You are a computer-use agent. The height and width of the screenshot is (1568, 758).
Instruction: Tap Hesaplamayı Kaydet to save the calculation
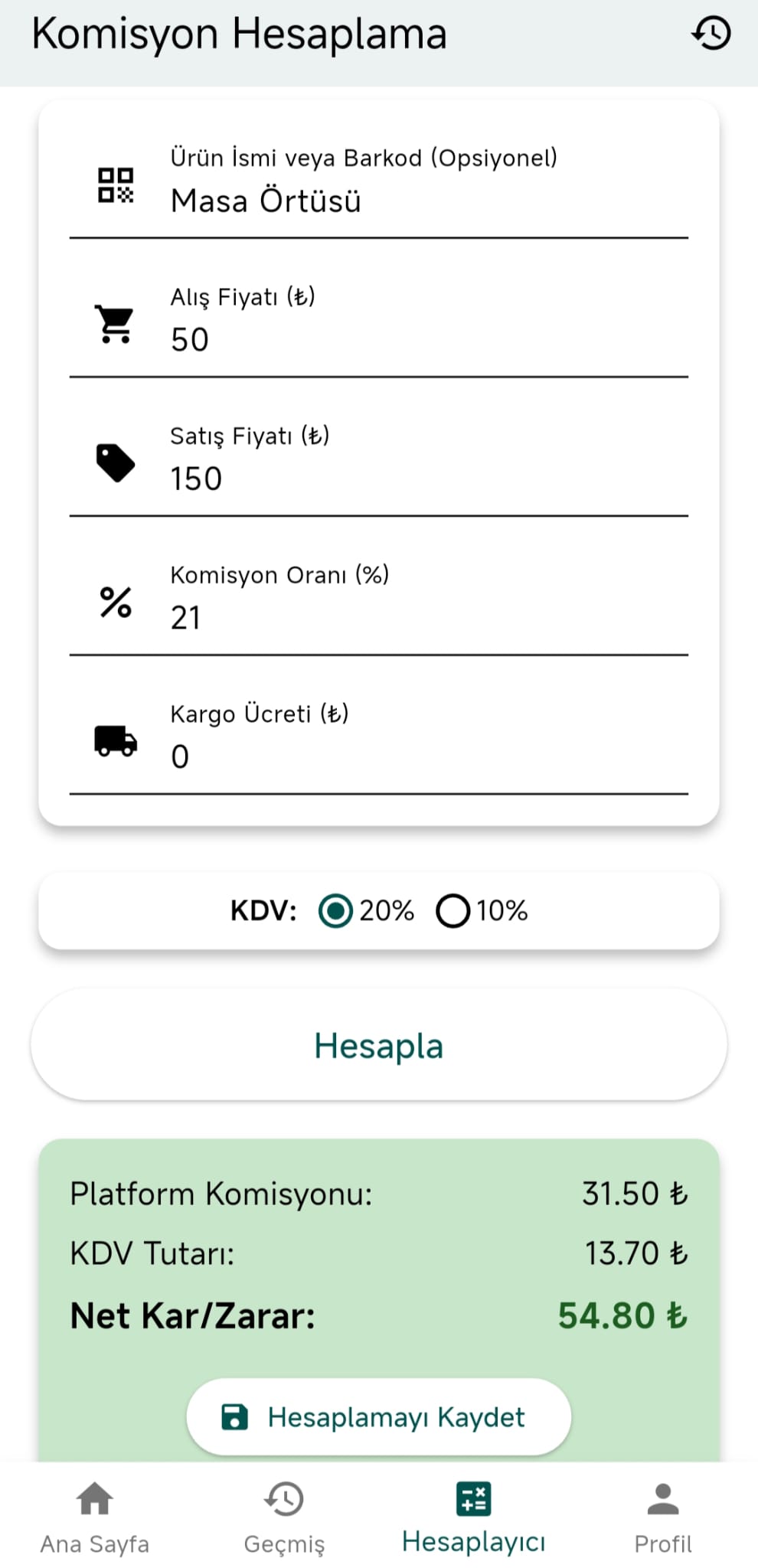click(378, 1416)
